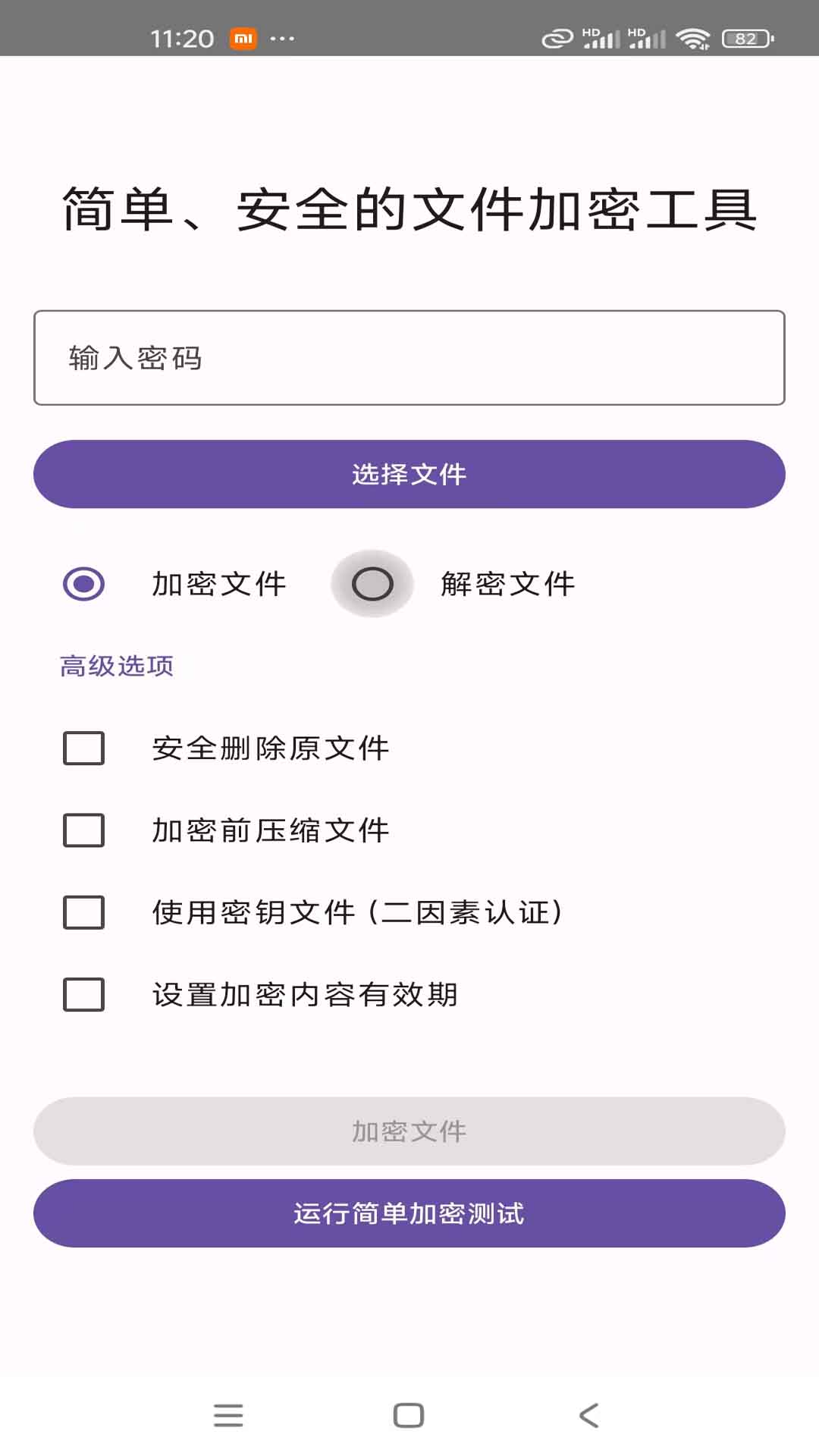Click the 输入密码 password field
Image resolution: width=819 pixels, height=1456 pixels.
coord(409,357)
